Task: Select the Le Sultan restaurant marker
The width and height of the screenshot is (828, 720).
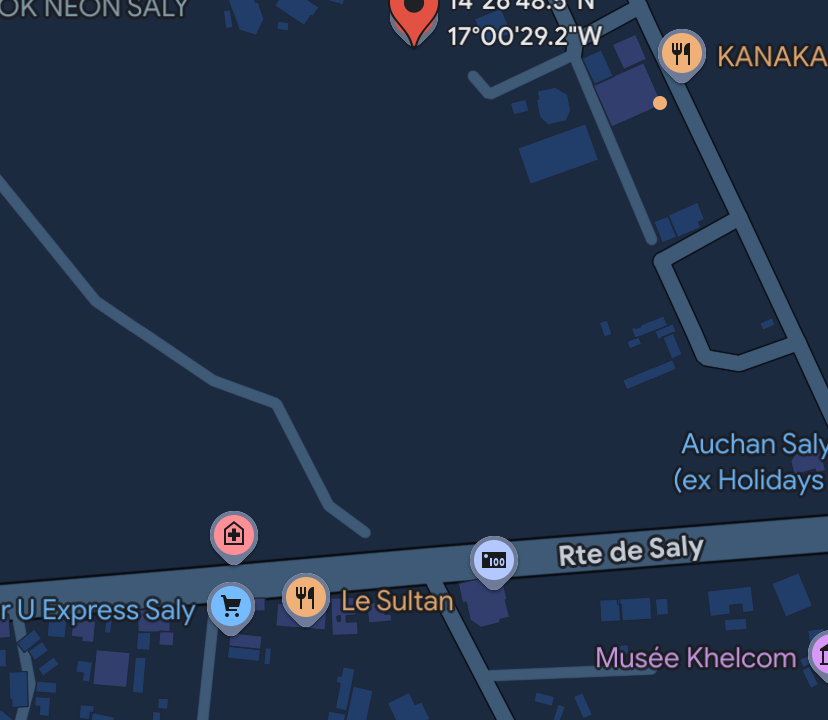Action: 306,598
